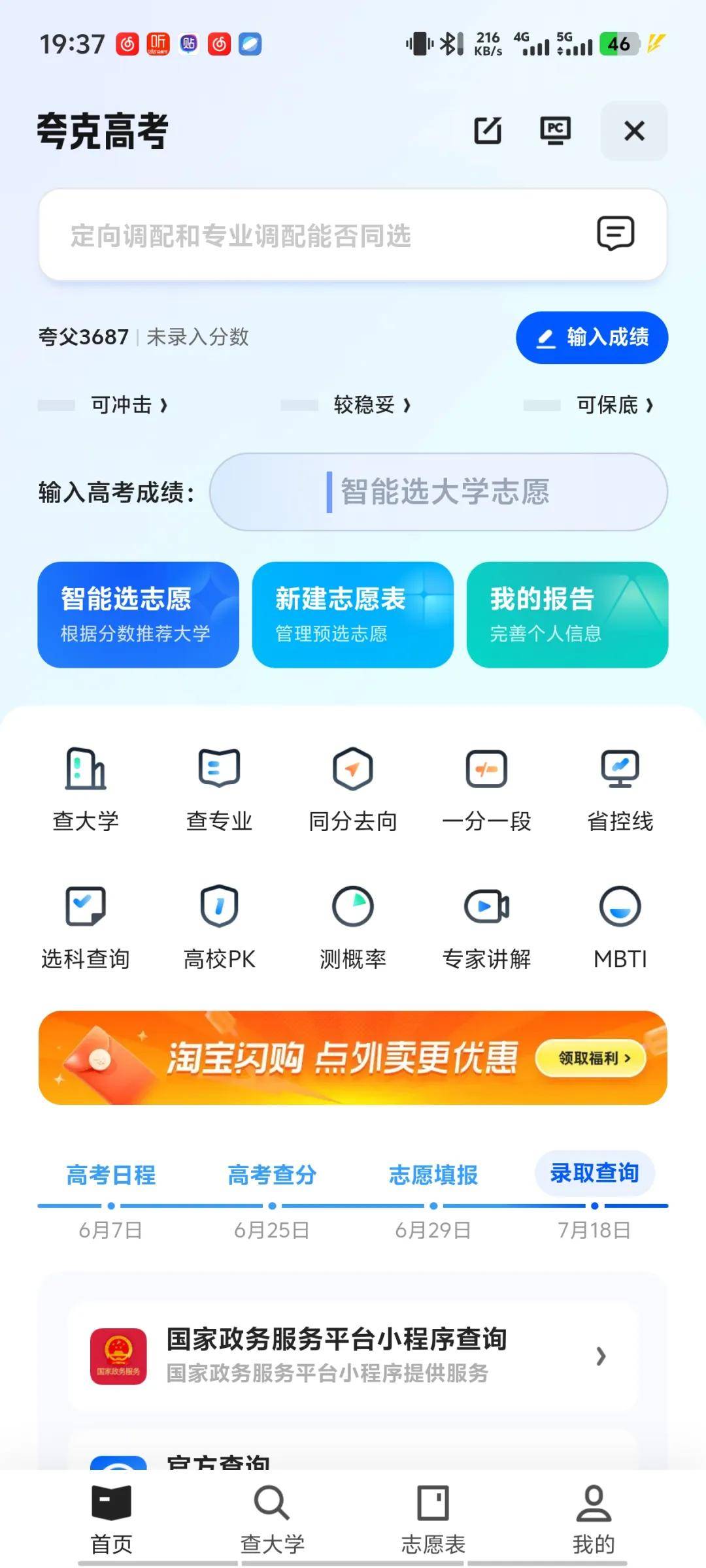This screenshot has width=706, height=1568.
Task: Open 国家政务服务平台小程序查询 row
Action: [x=353, y=1355]
